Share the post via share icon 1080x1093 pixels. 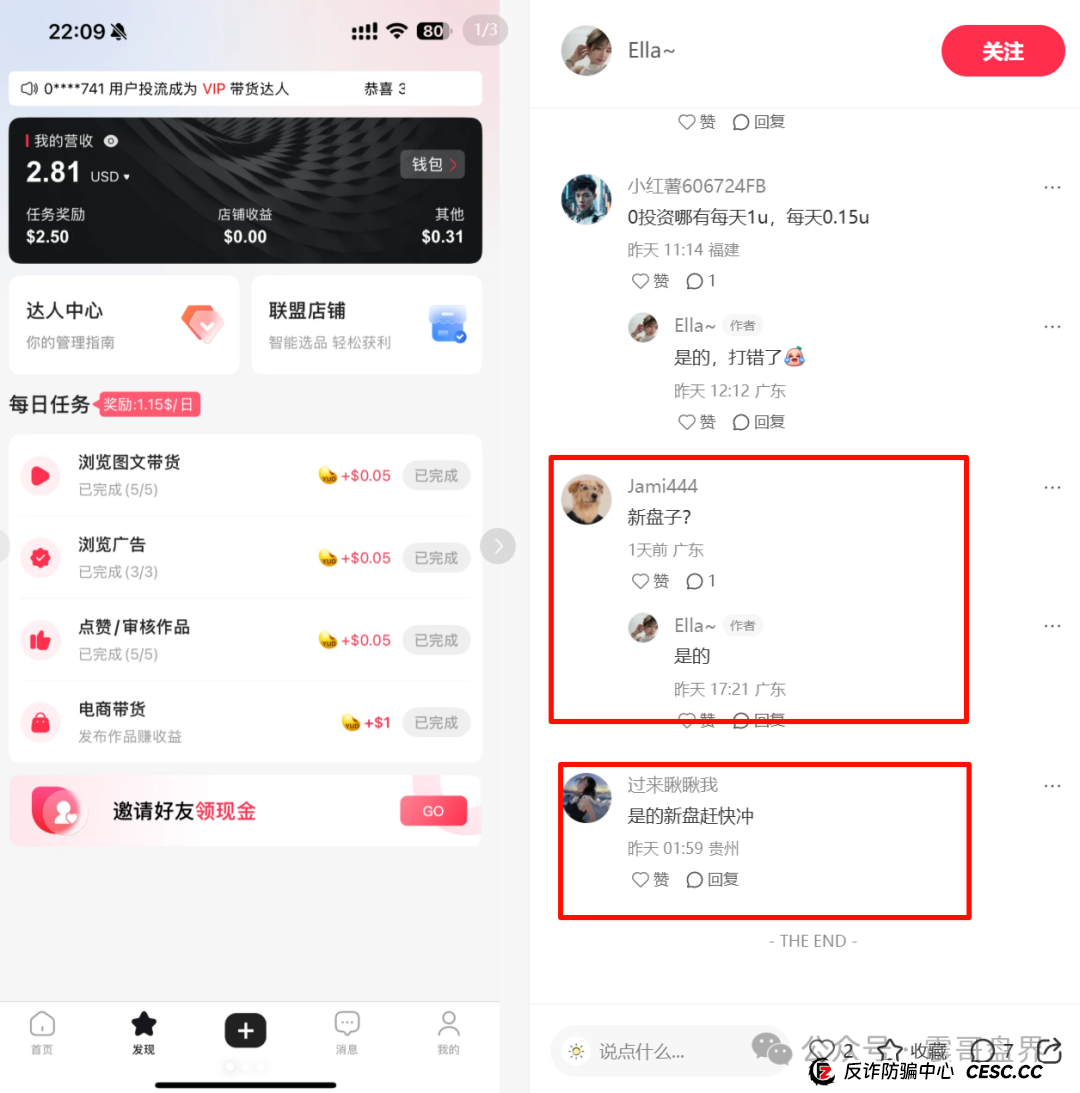click(1049, 1050)
